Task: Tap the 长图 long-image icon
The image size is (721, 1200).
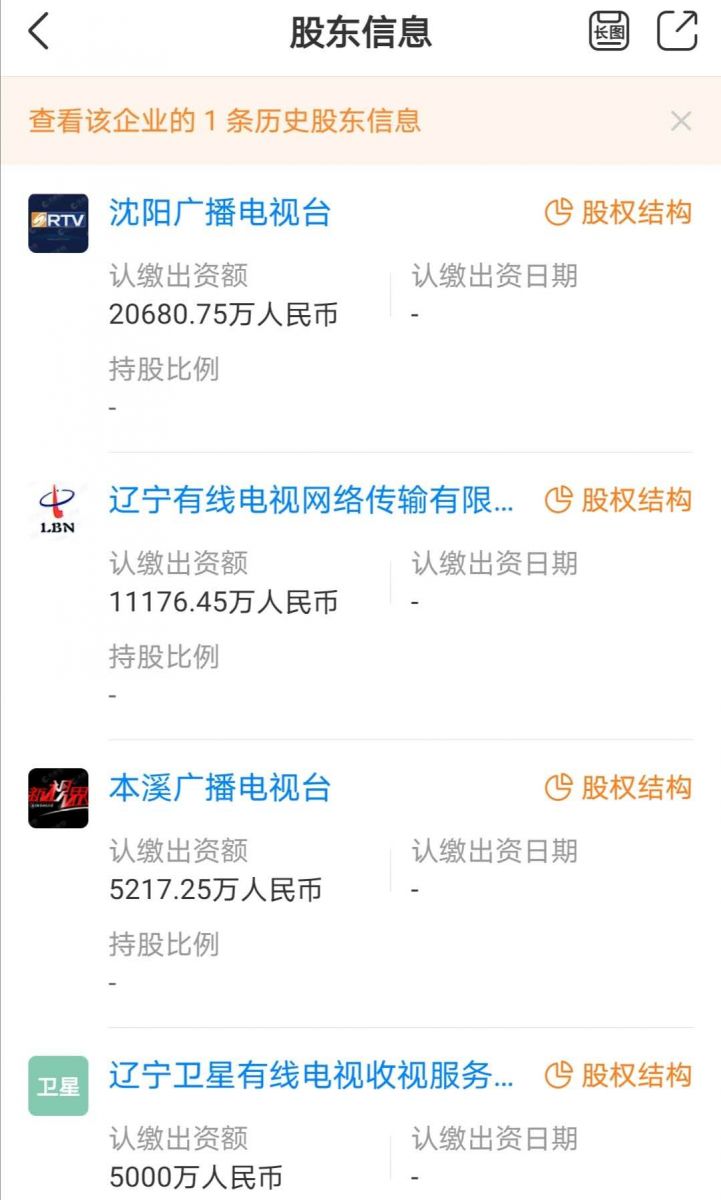Action: pyautogui.click(x=609, y=31)
